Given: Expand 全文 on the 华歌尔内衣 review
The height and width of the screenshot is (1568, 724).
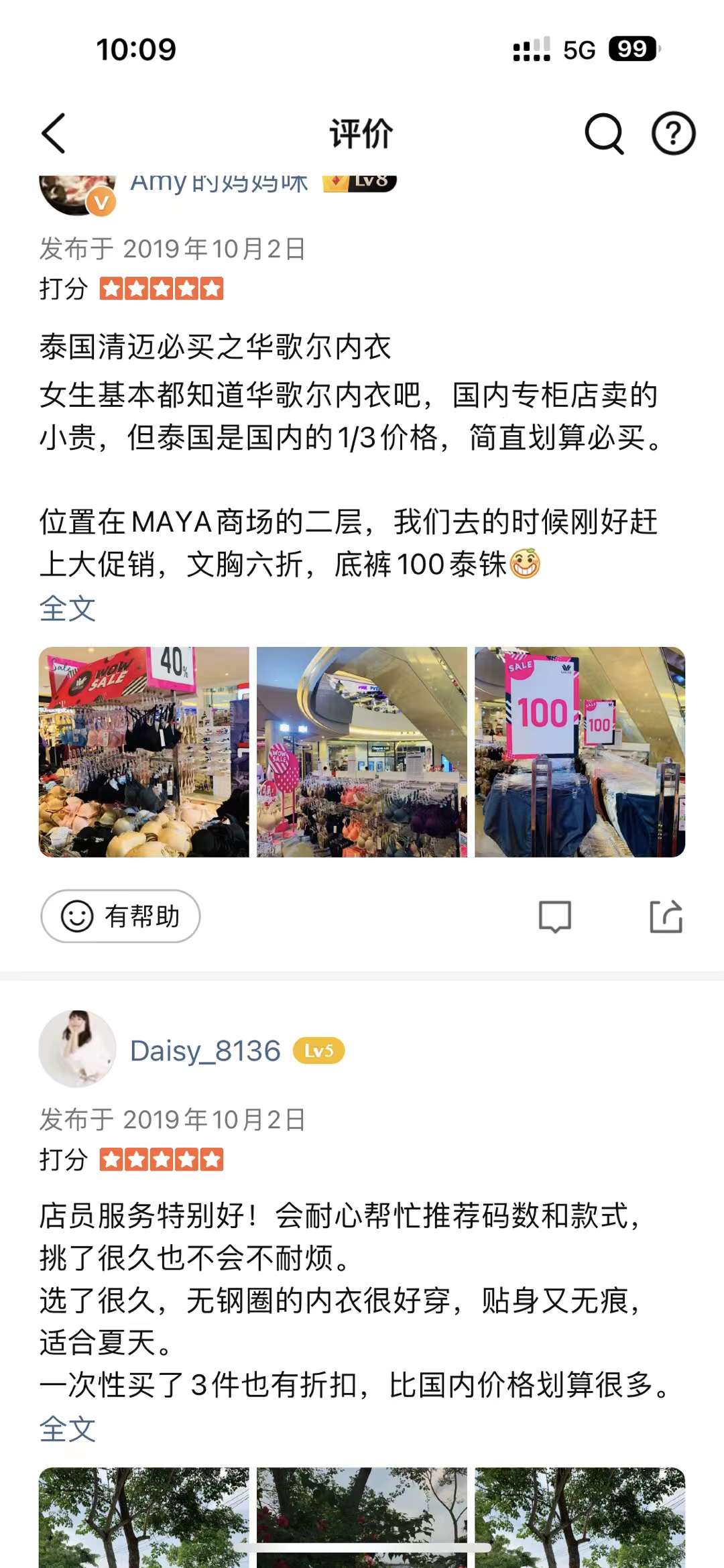Looking at the screenshot, I should (67, 609).
